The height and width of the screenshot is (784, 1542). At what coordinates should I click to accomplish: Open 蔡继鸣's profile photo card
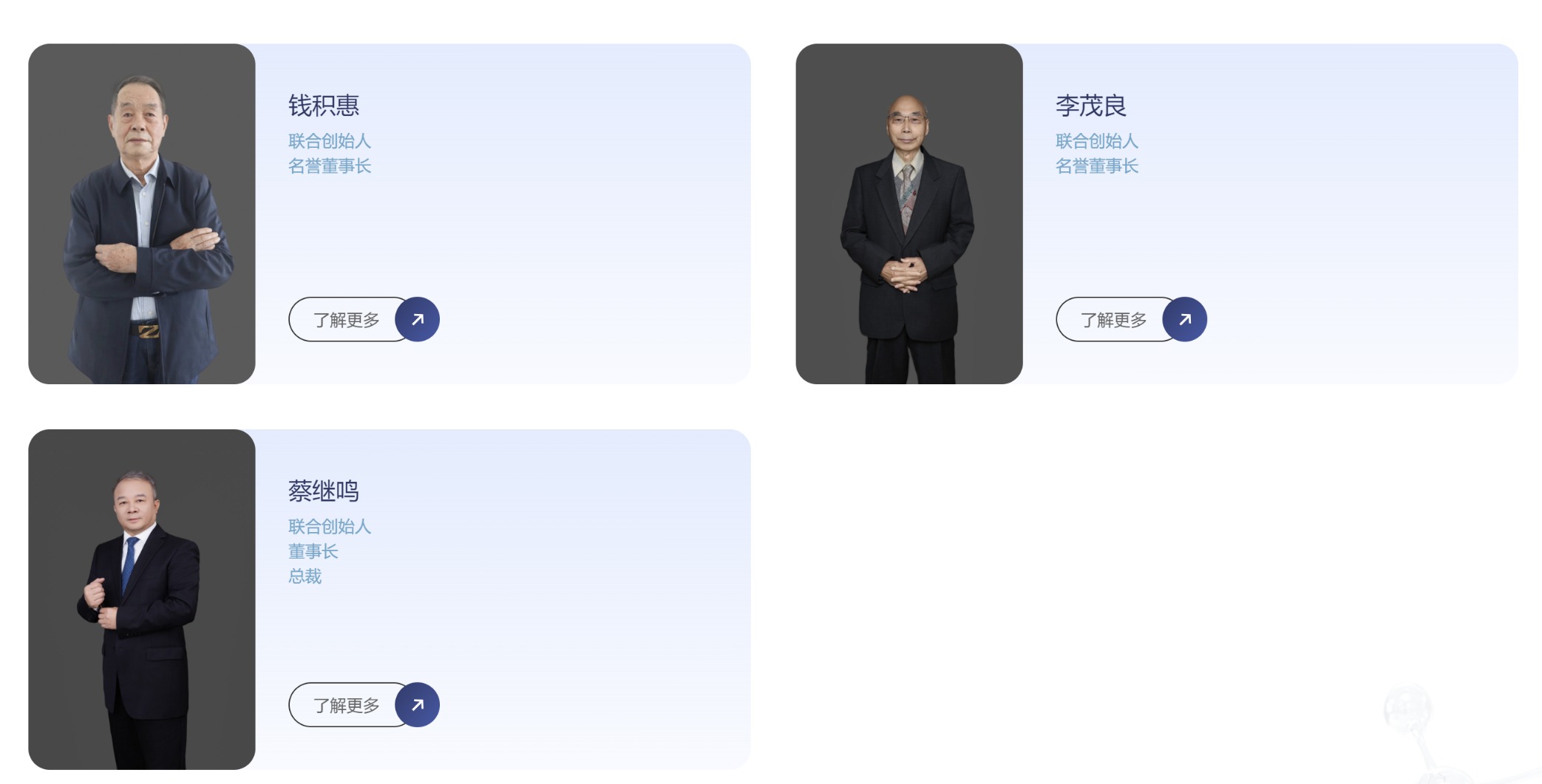[x=142, y=599]
